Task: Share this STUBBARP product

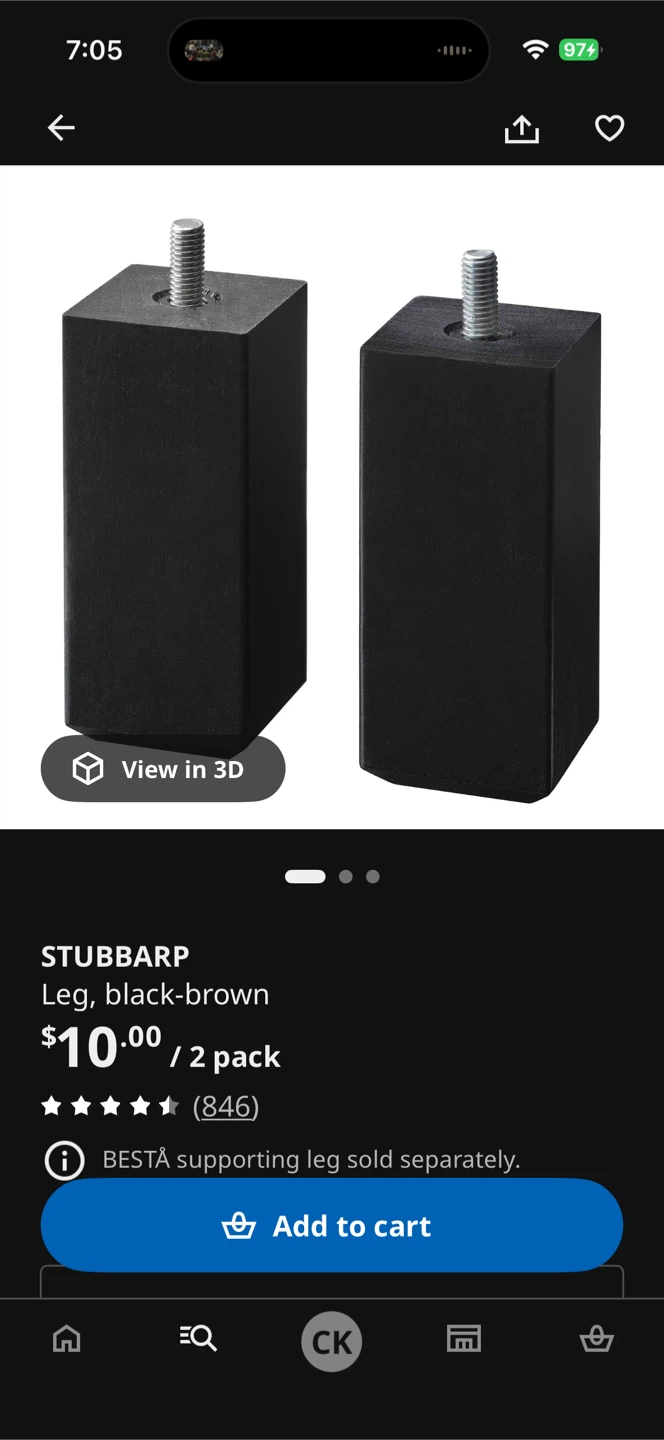Action: coord(522,128)
